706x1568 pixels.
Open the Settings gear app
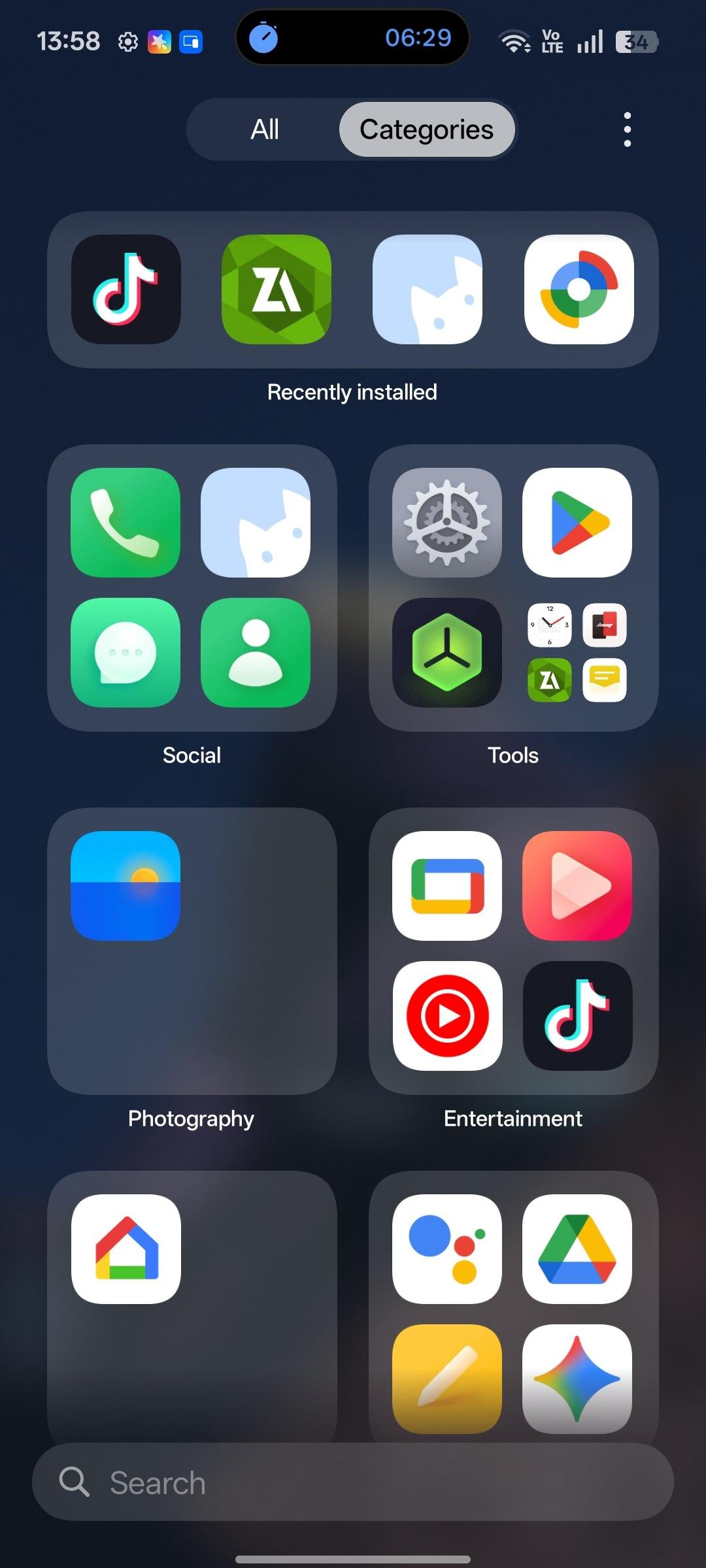pyautogui.click(x=447, y=523)
